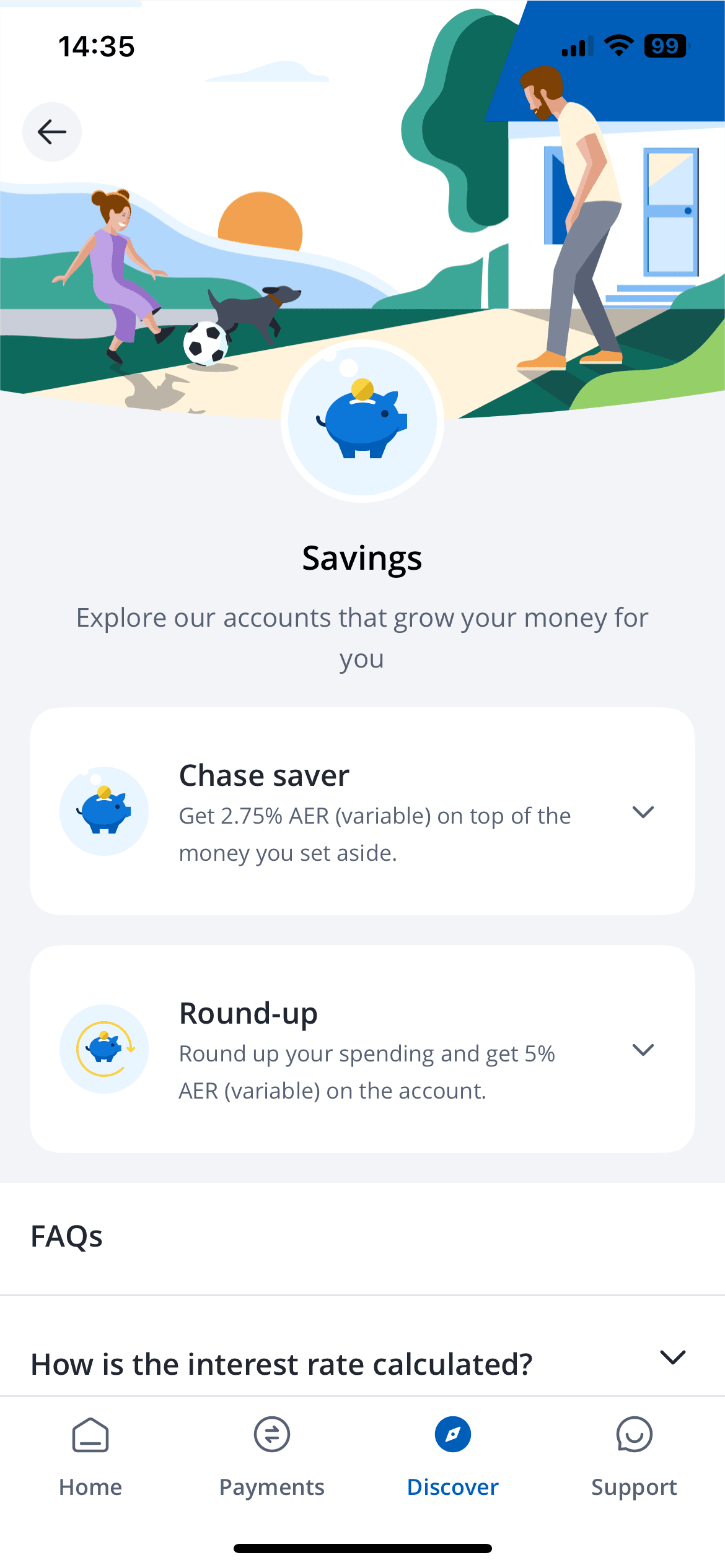Expand the Round-up card

coord(643,1050)
